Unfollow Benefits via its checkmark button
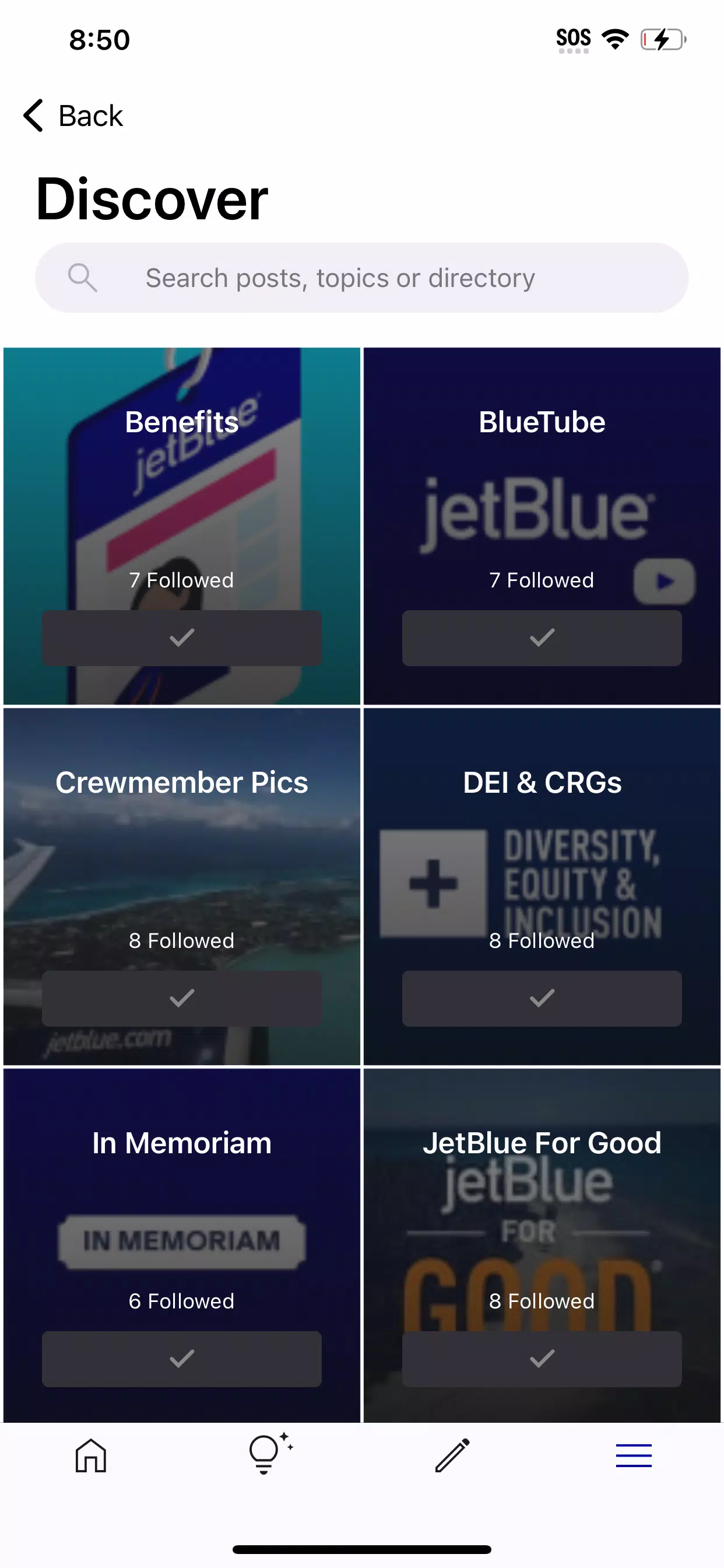This screenshot has height=1568, width=724. click(181, 638)
